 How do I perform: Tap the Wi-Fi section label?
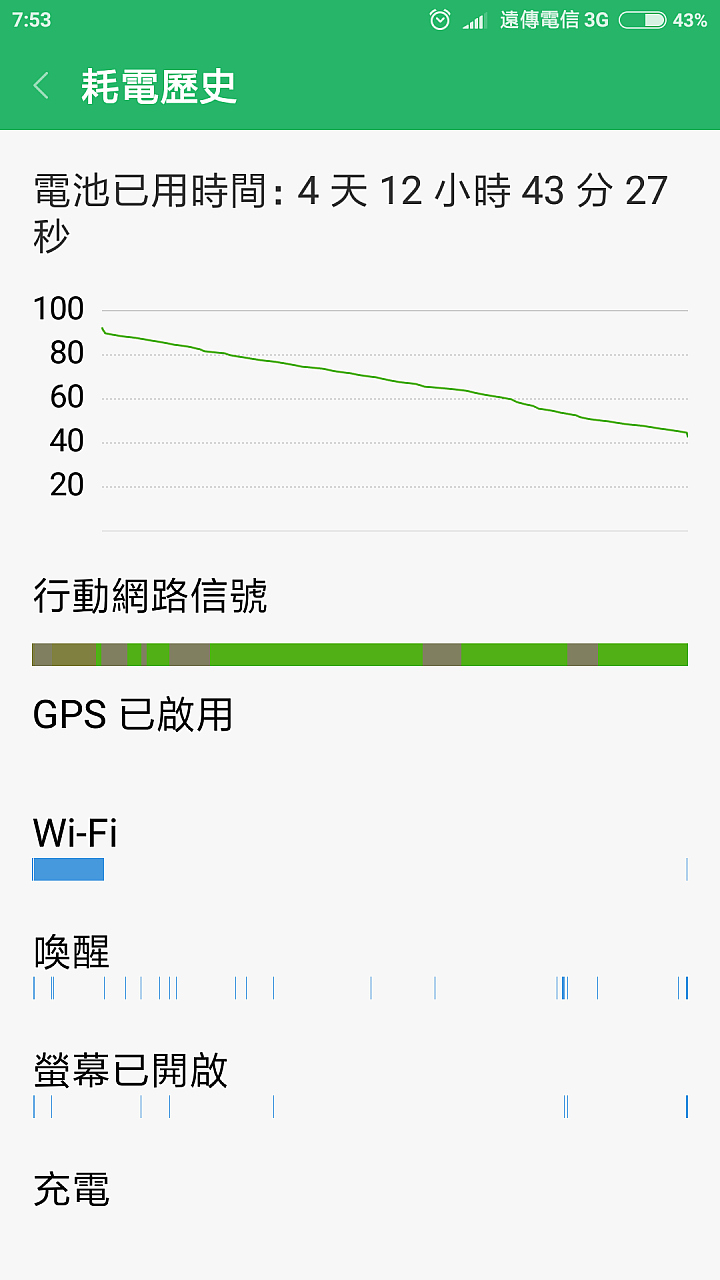(74, 832)
